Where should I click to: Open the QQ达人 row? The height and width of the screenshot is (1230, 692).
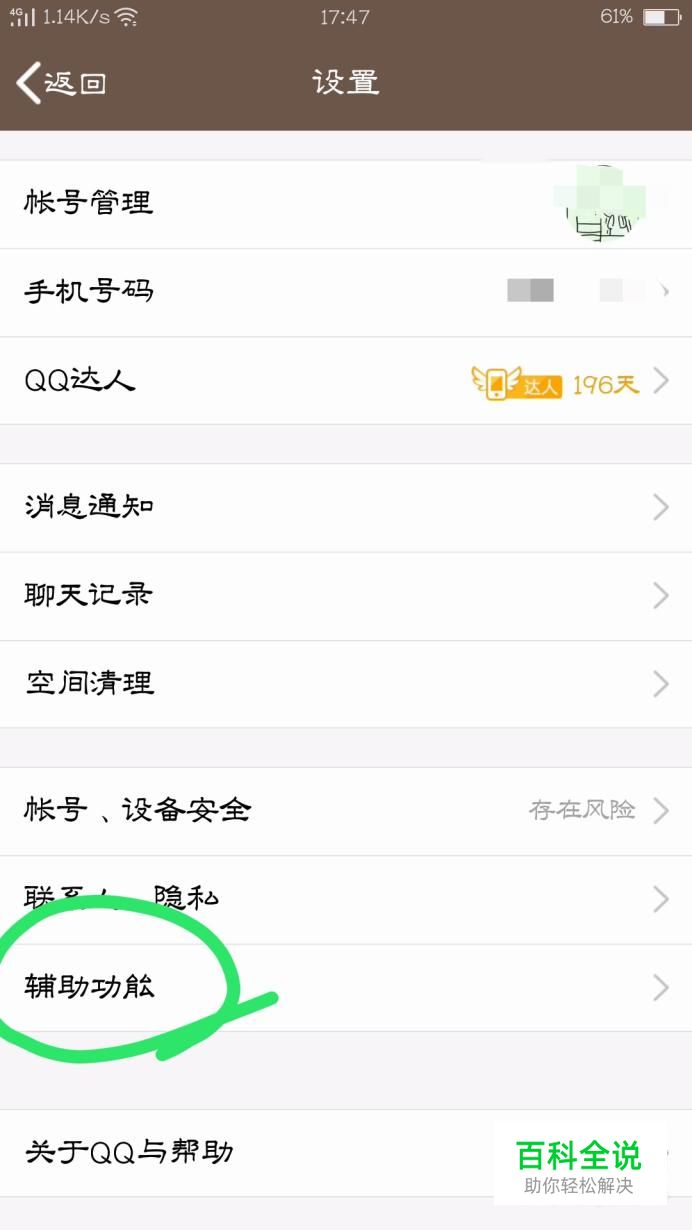pyautogui.click(x=346, y=380)
